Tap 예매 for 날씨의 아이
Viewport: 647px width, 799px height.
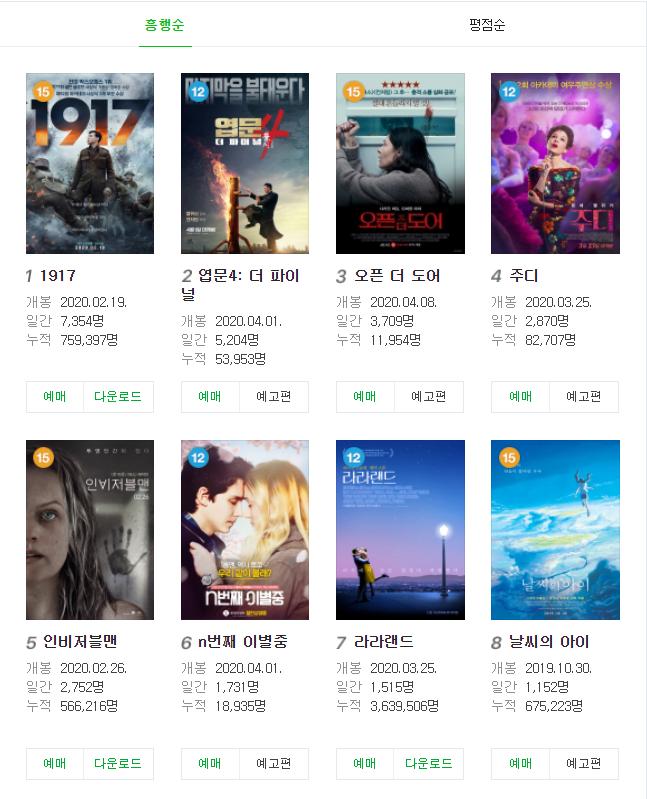[x=520, y=763]
